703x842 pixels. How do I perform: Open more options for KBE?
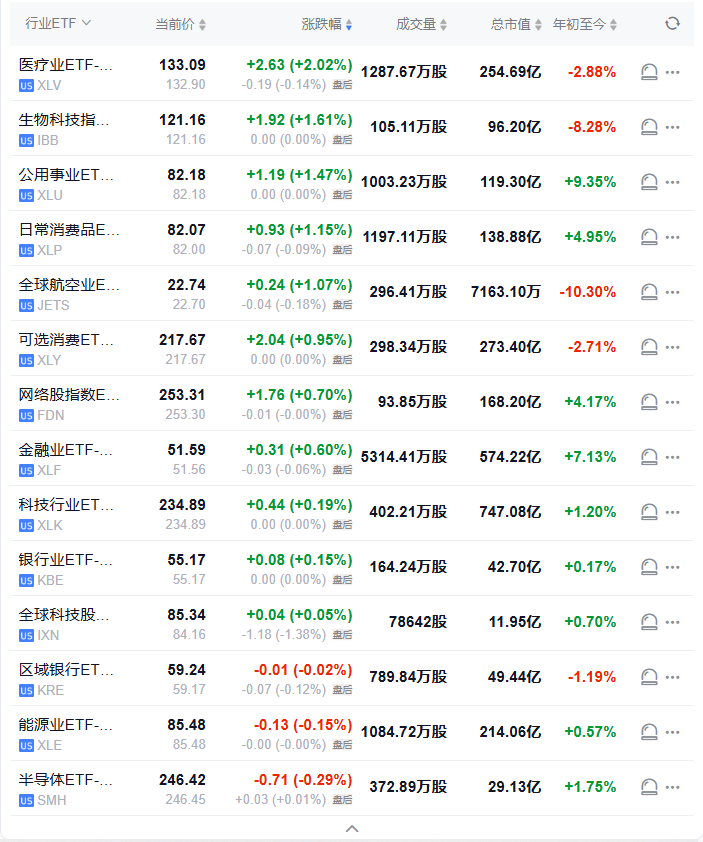(x=672, y=567)
